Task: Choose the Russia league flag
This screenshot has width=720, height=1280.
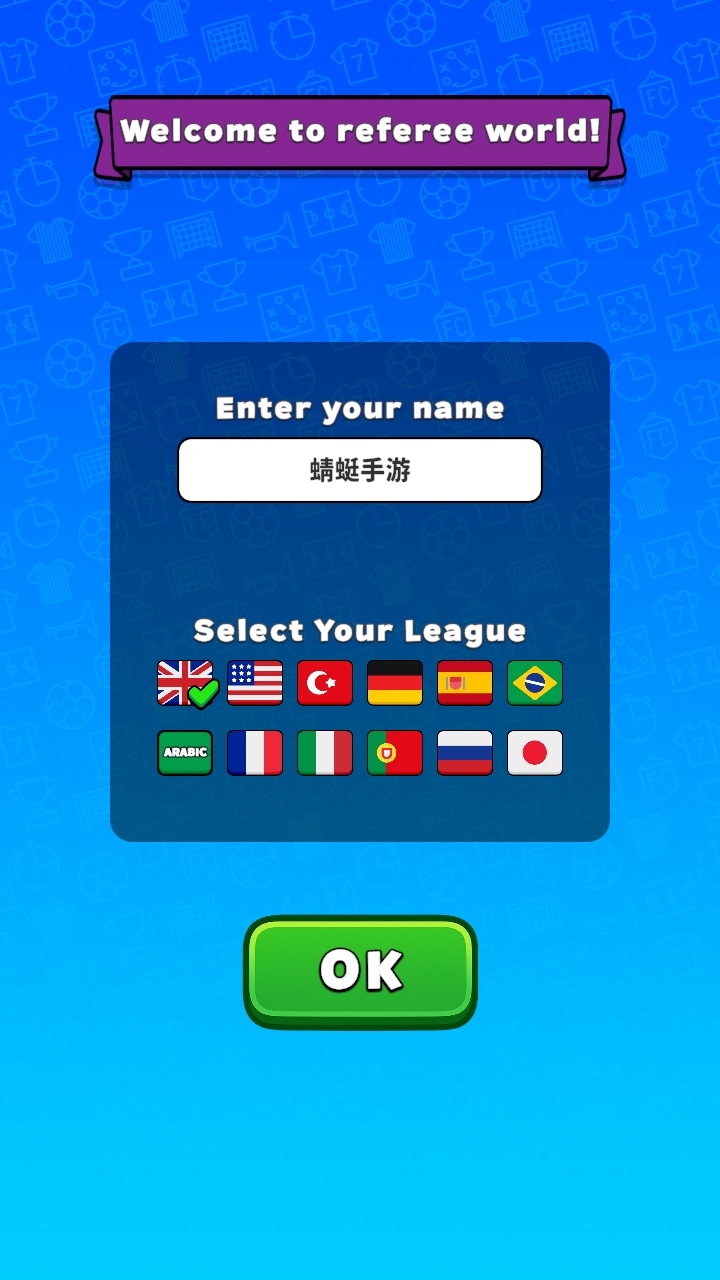Action: [x=465, y=753]
